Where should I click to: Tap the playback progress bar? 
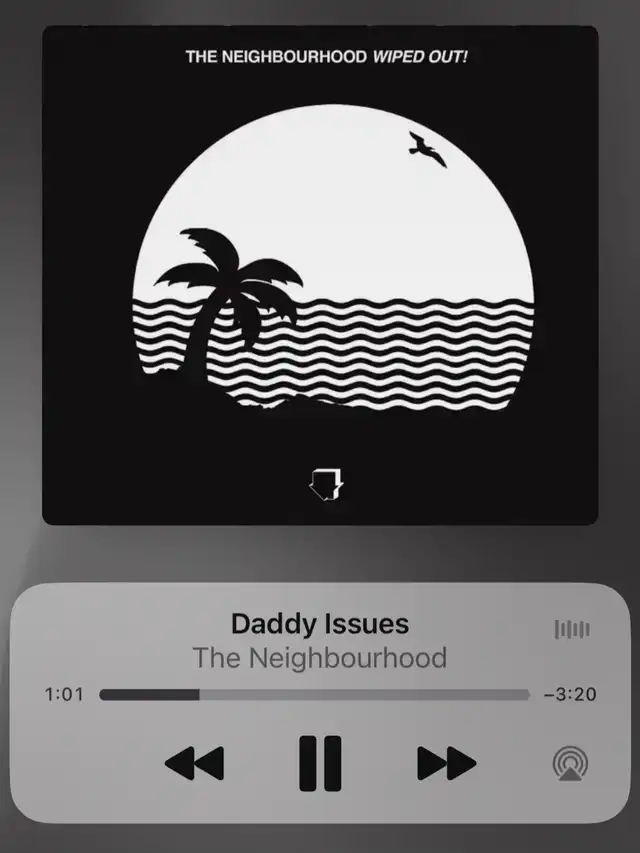click(x=315, y=695)
